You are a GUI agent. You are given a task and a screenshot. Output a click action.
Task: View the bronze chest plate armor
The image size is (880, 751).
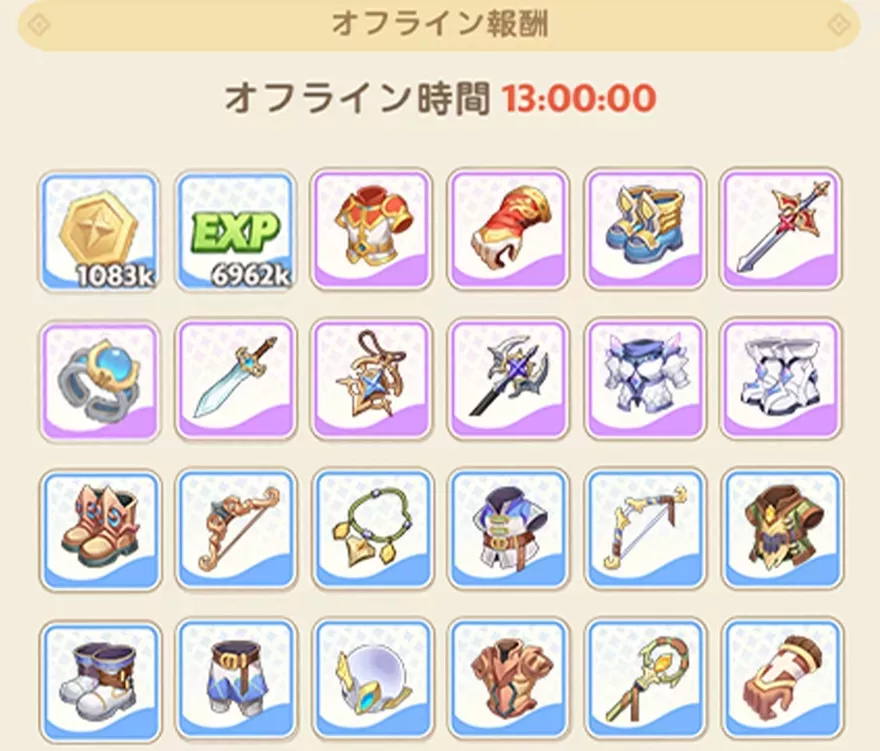(x=509, y=680)
